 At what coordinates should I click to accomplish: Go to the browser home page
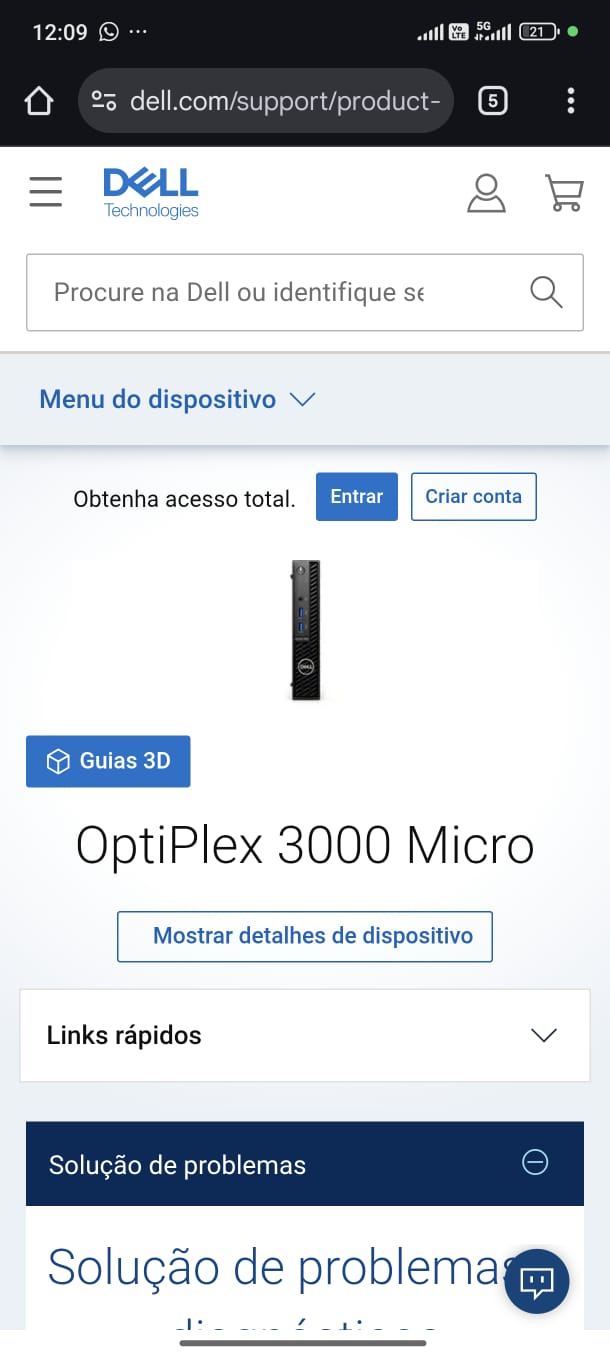click(x=39, y=101)
